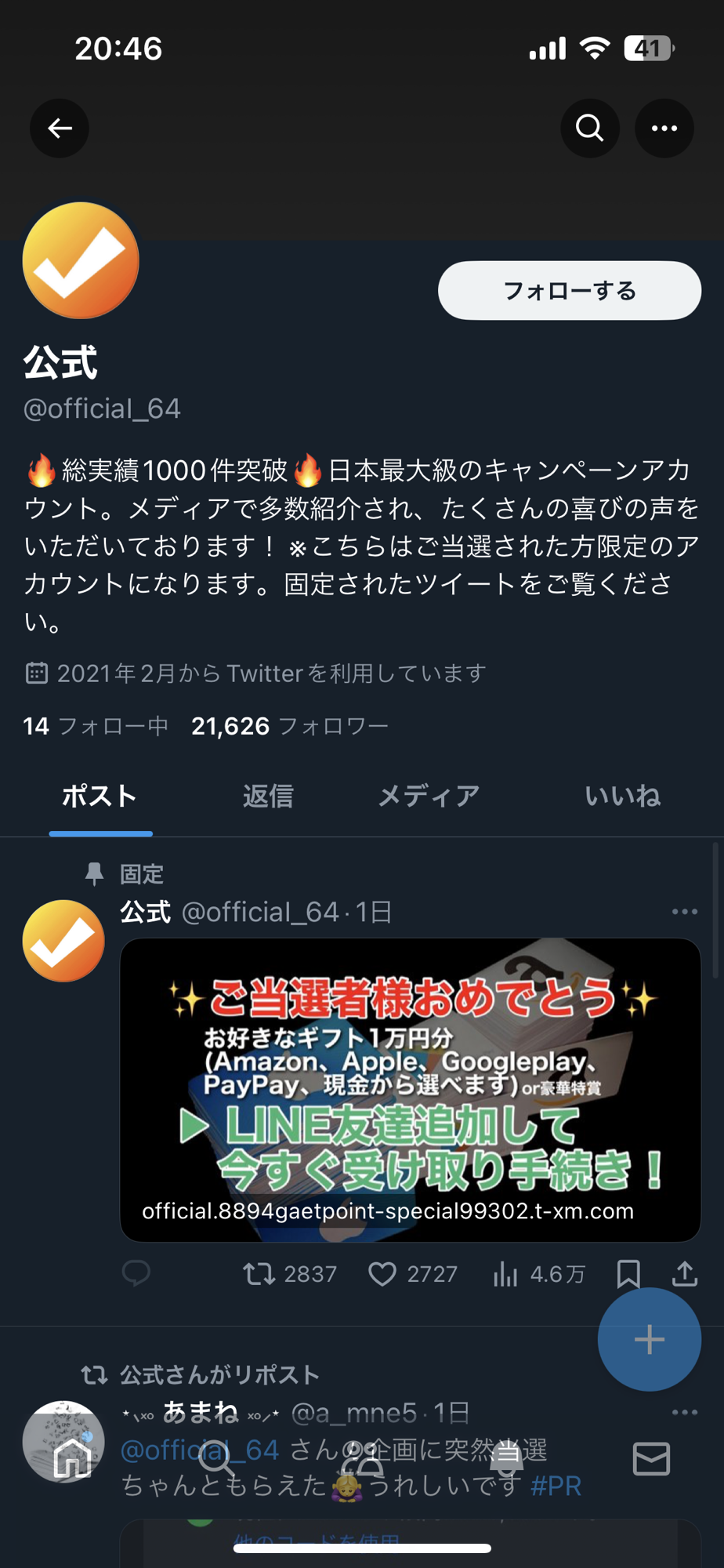Screen dimensions: 724x1568
Task: Repost the pinned post with 2837 reposts
Action: [x=289, y=1274]
